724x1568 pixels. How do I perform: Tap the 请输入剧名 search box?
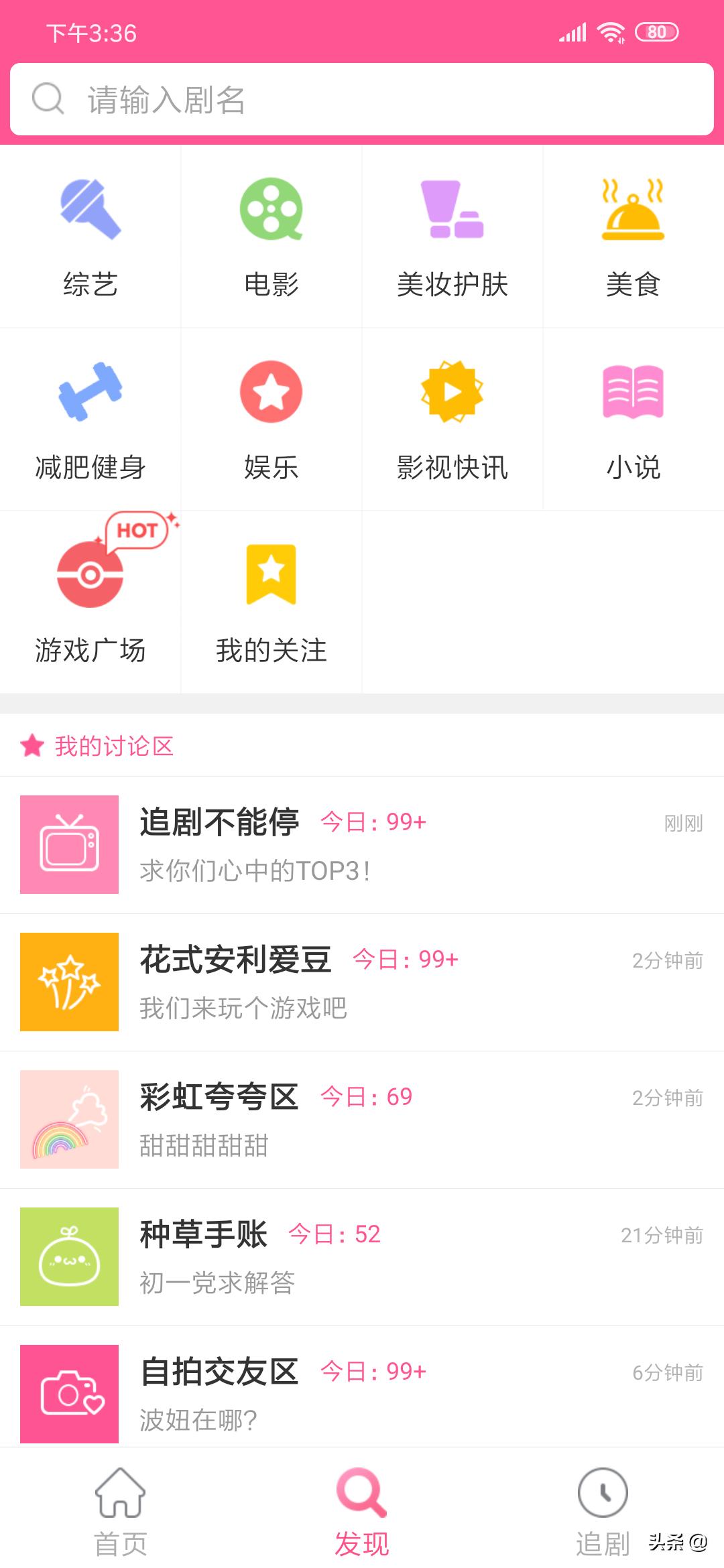(362, 100)
